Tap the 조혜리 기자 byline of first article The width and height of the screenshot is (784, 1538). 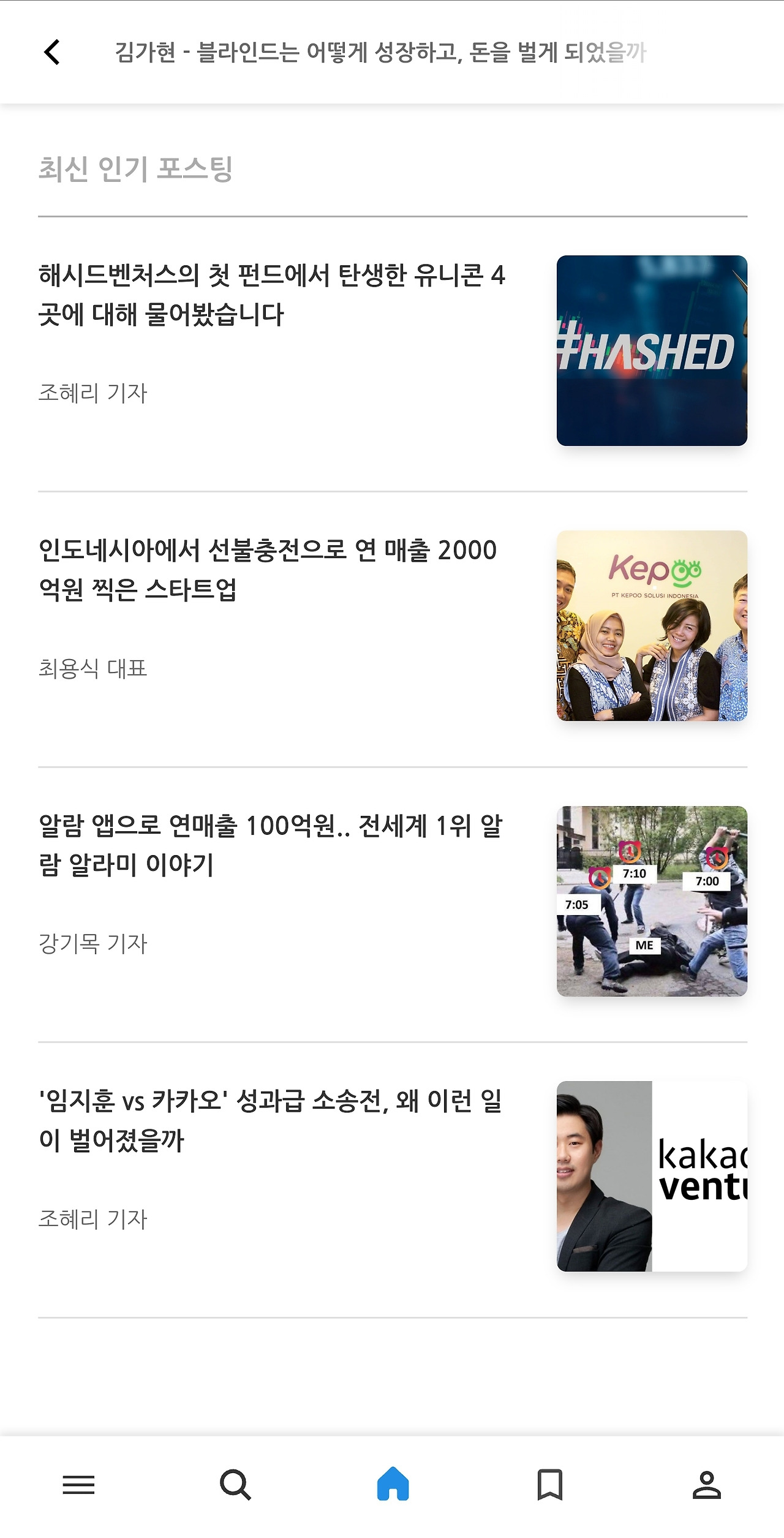click(93, 394)
